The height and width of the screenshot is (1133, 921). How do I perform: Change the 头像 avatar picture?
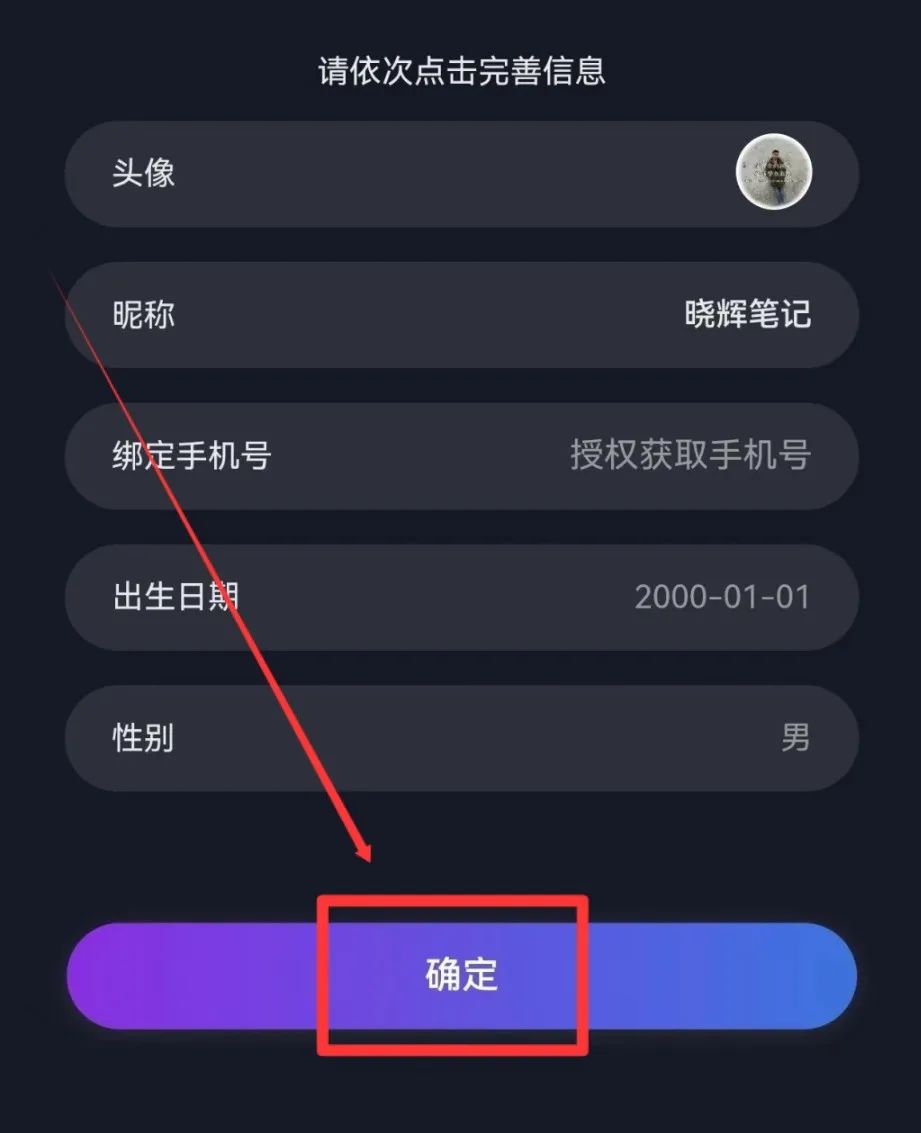[x=773, y=173]
